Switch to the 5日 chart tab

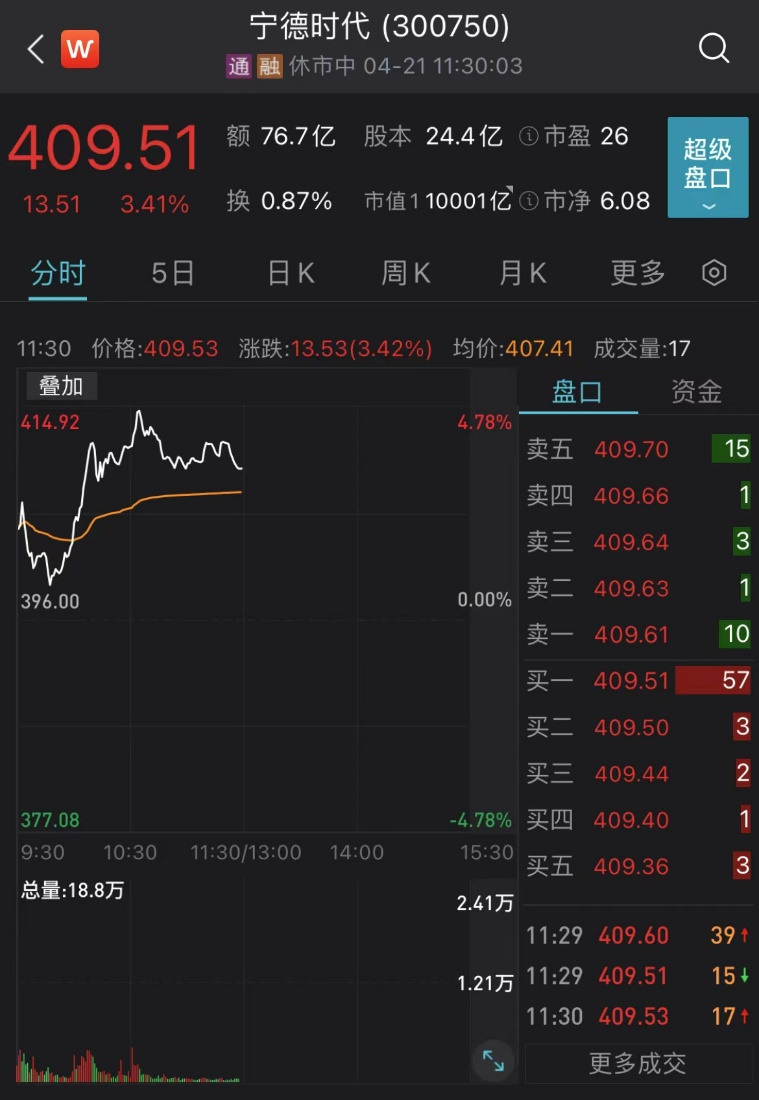pyautogui.click(x=173, y=273)
